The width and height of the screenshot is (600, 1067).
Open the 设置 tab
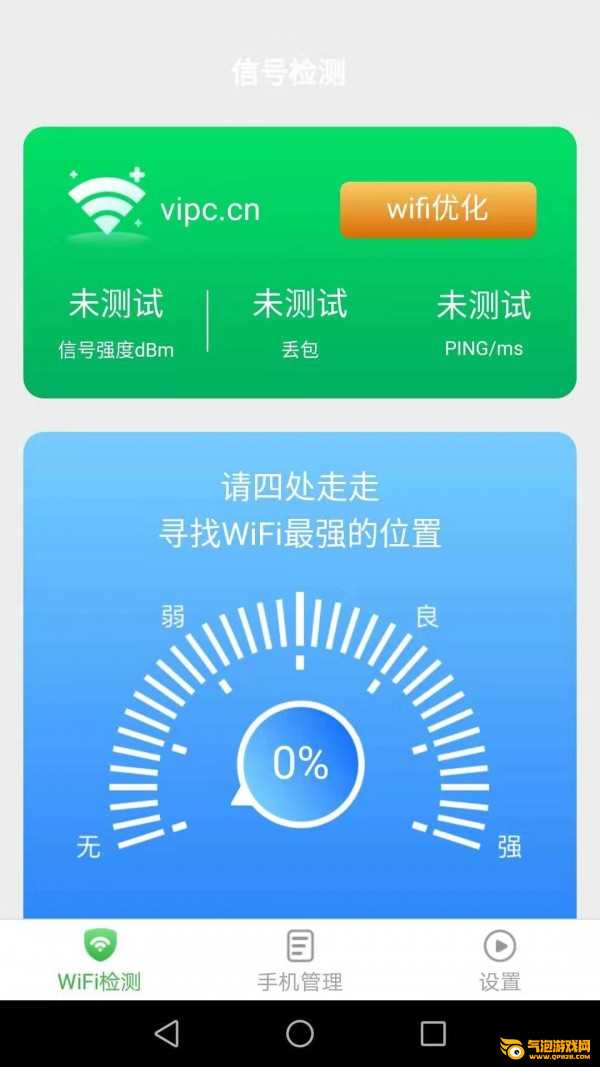500,961
